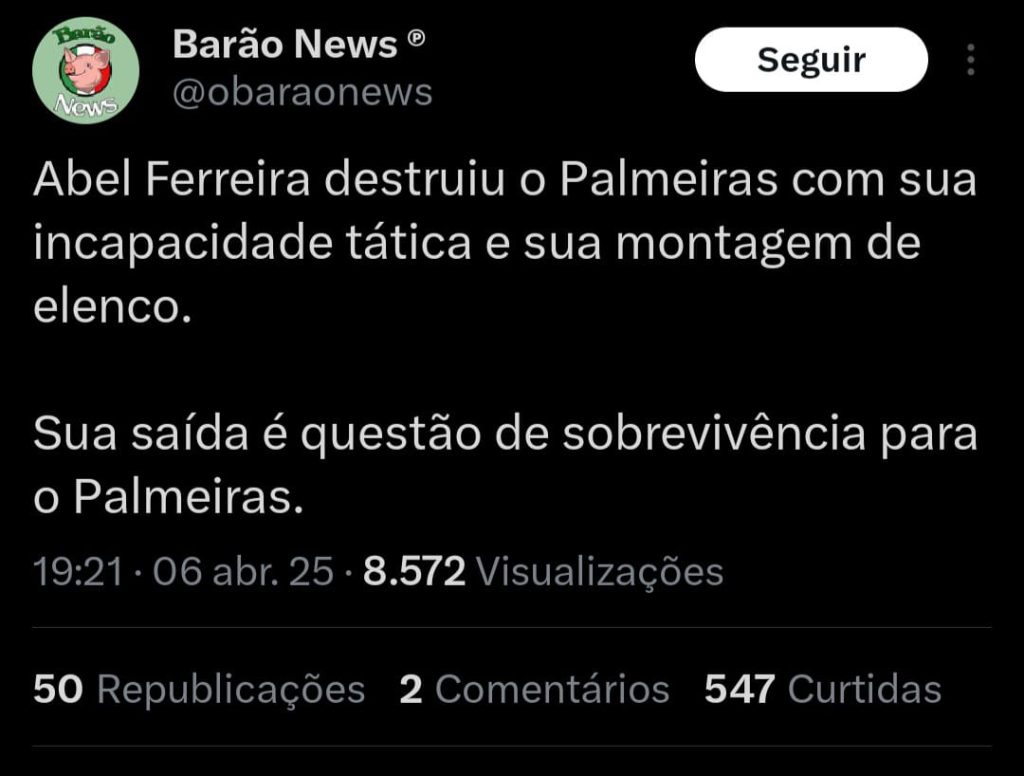View the 2 Comentários list
1024x776 pixels.
534,689
